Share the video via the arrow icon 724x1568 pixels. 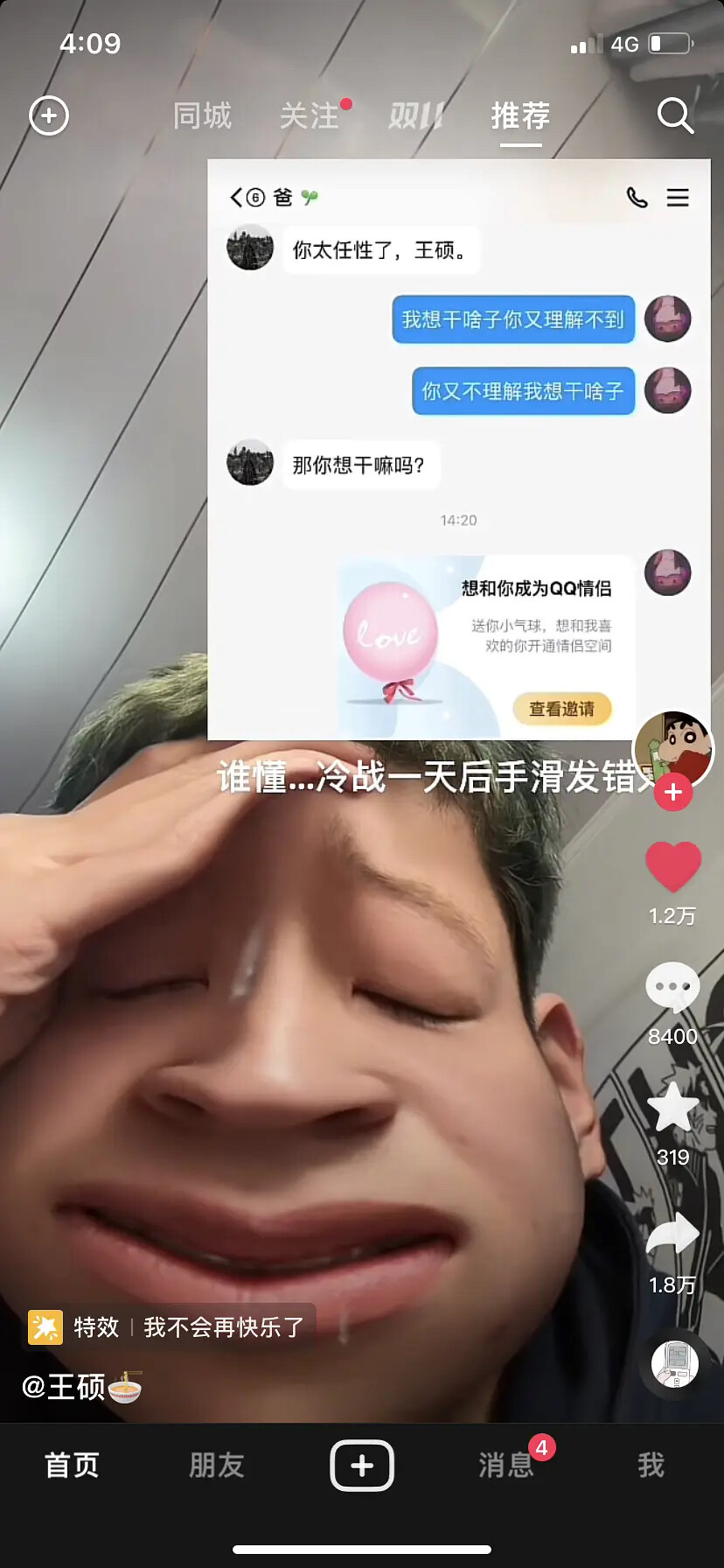pos(672,1235)
